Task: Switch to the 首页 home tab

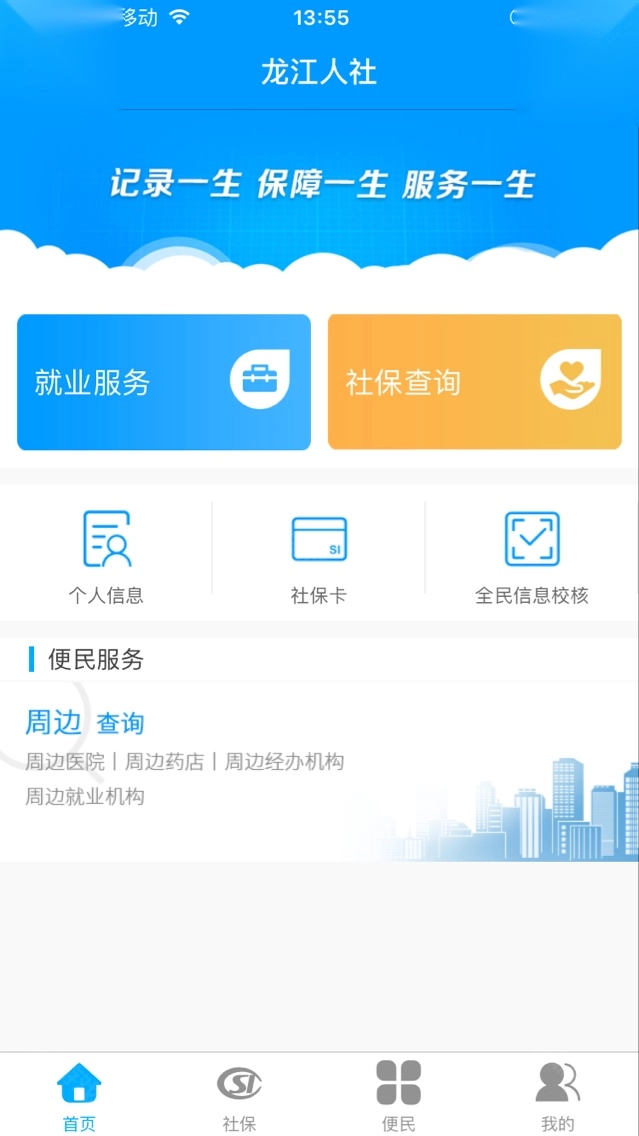Action: pyautogui.click(x=79, y=1095)
